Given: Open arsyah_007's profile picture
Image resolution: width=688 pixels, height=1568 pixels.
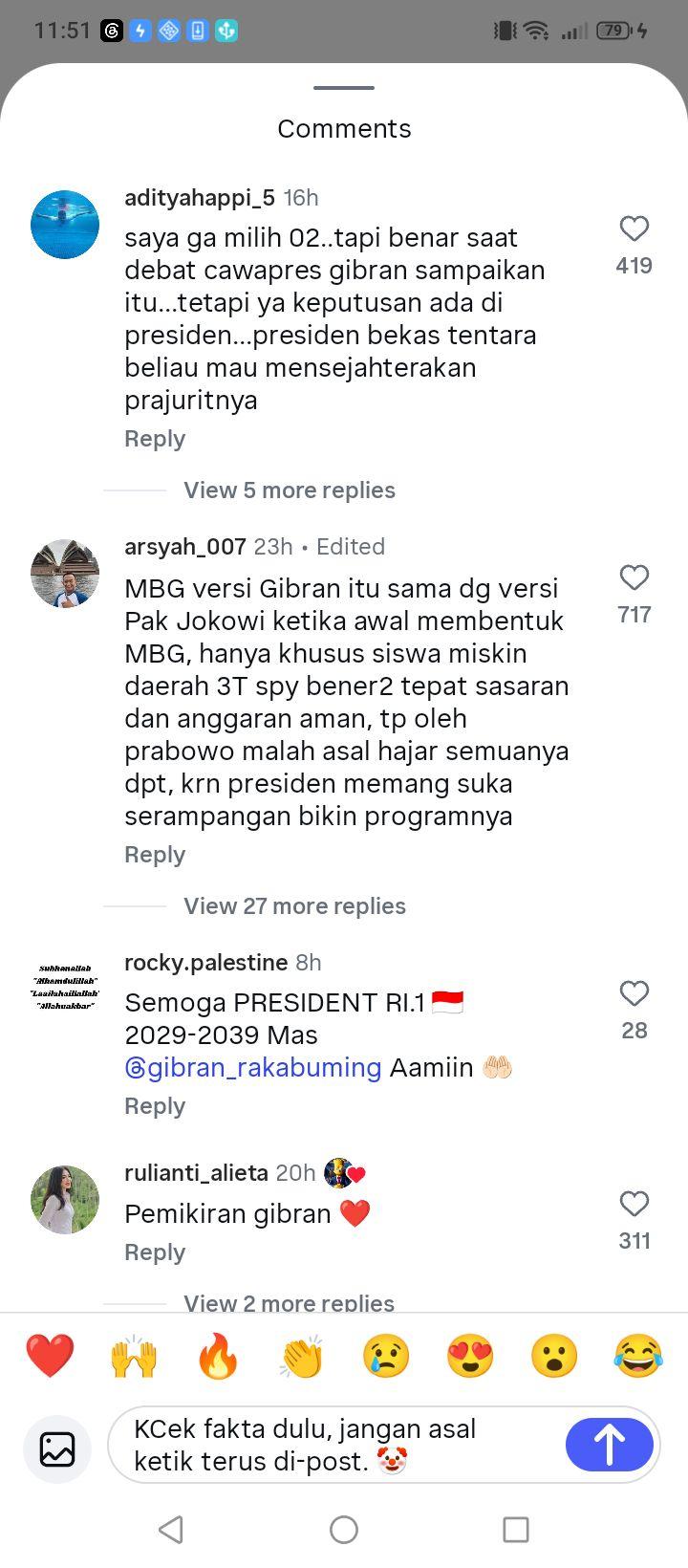Looking at the screenshot, I should click(65, 574).
